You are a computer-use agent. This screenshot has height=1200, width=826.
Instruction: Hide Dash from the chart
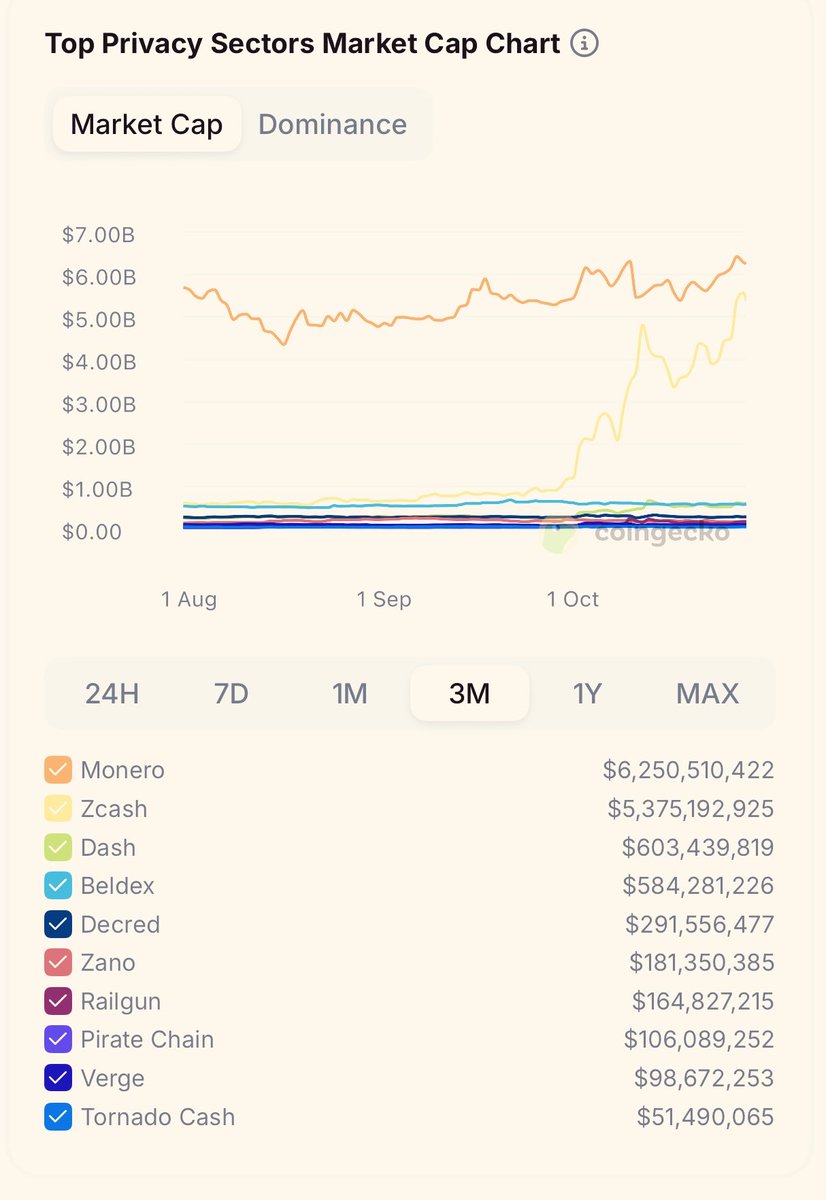coord(58,847)
